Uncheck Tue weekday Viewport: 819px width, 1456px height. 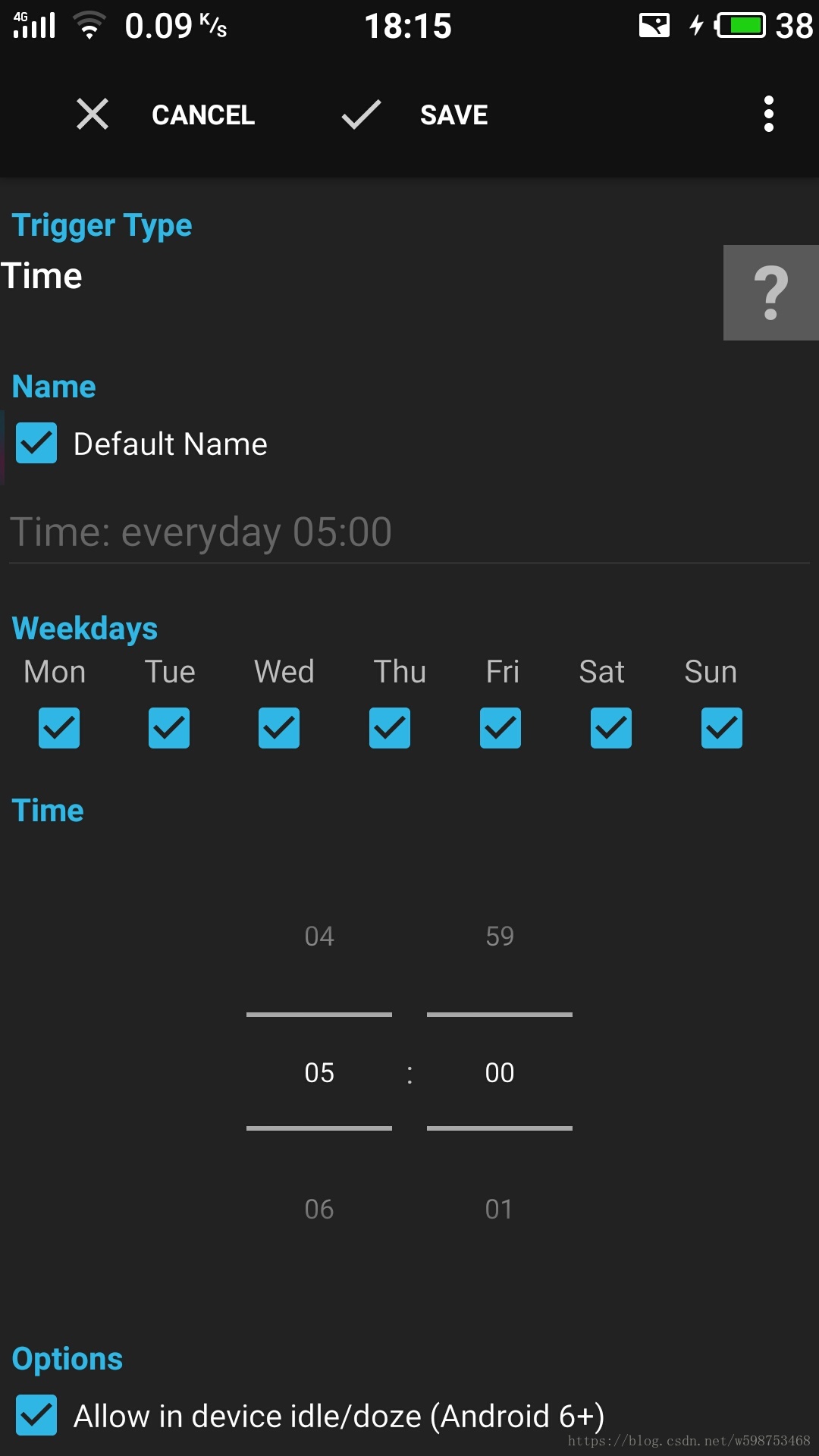pyautogui.click(x=169, y=728)
